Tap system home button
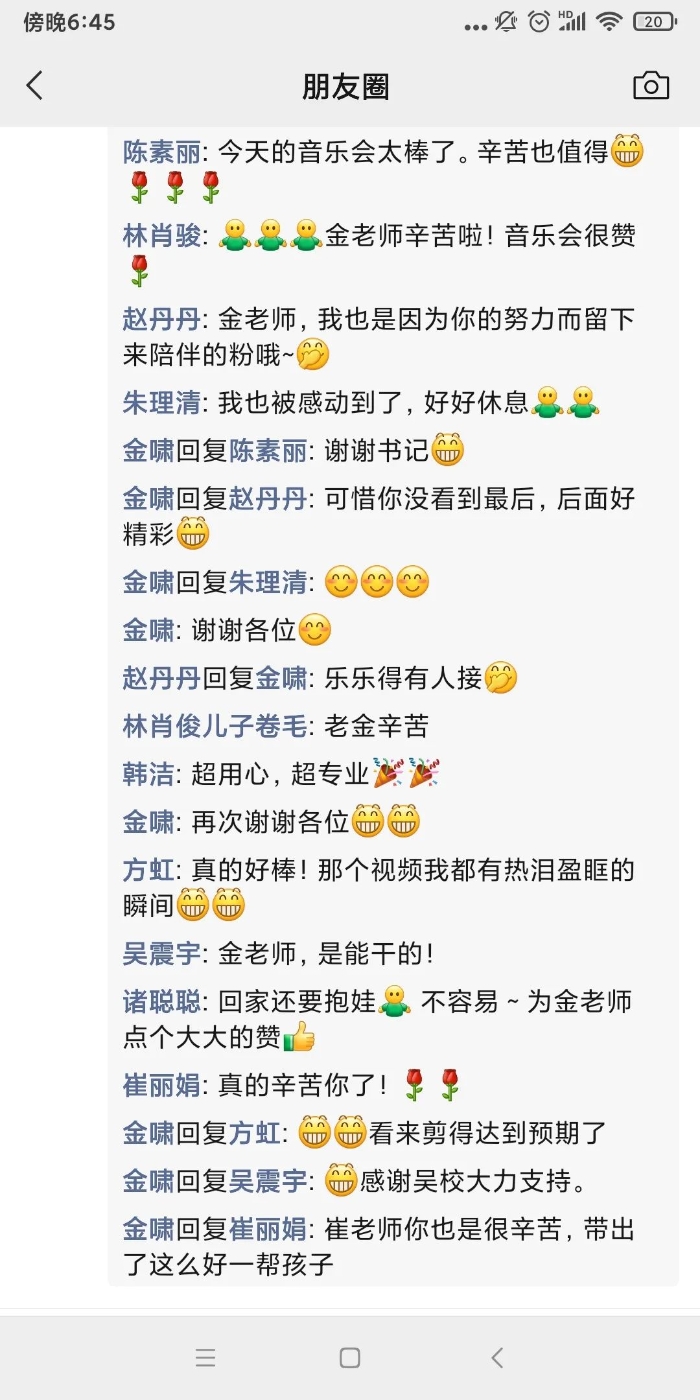700x1400 pixels. (x=350, y=1357)
